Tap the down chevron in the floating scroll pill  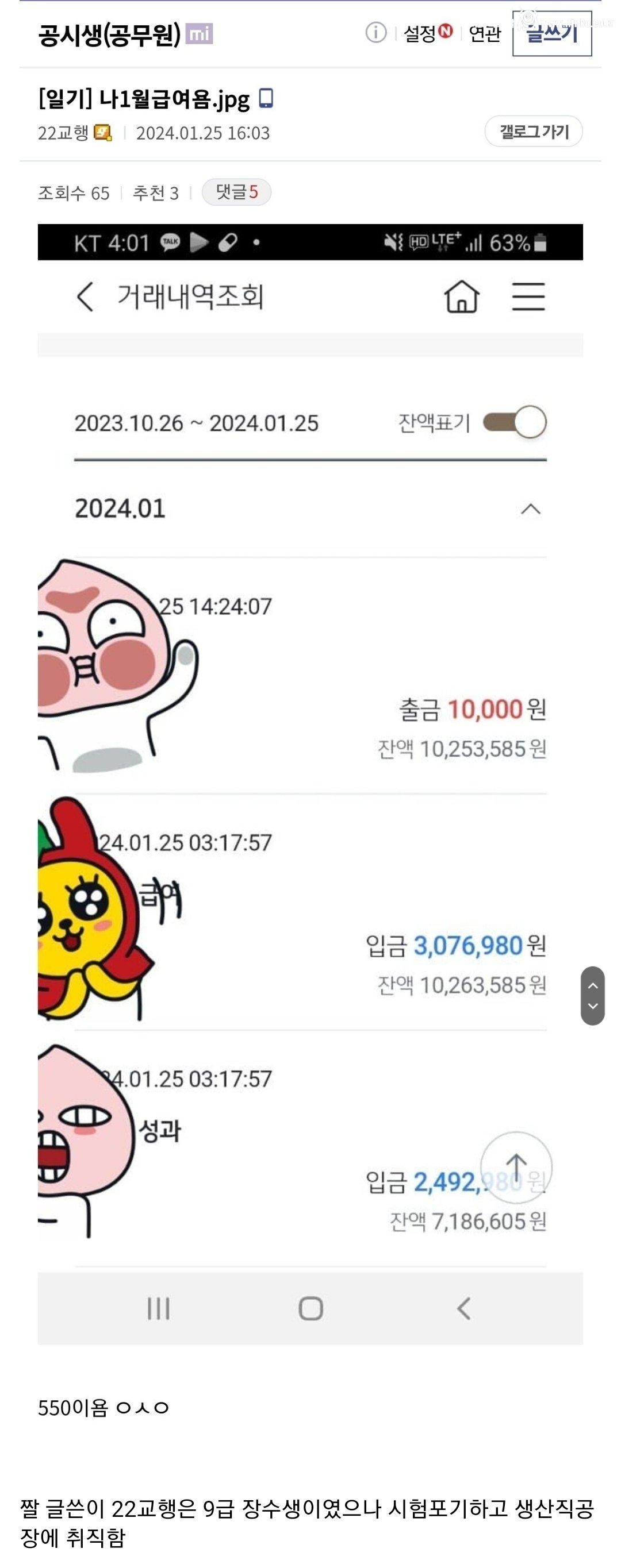pos(592,1006)
